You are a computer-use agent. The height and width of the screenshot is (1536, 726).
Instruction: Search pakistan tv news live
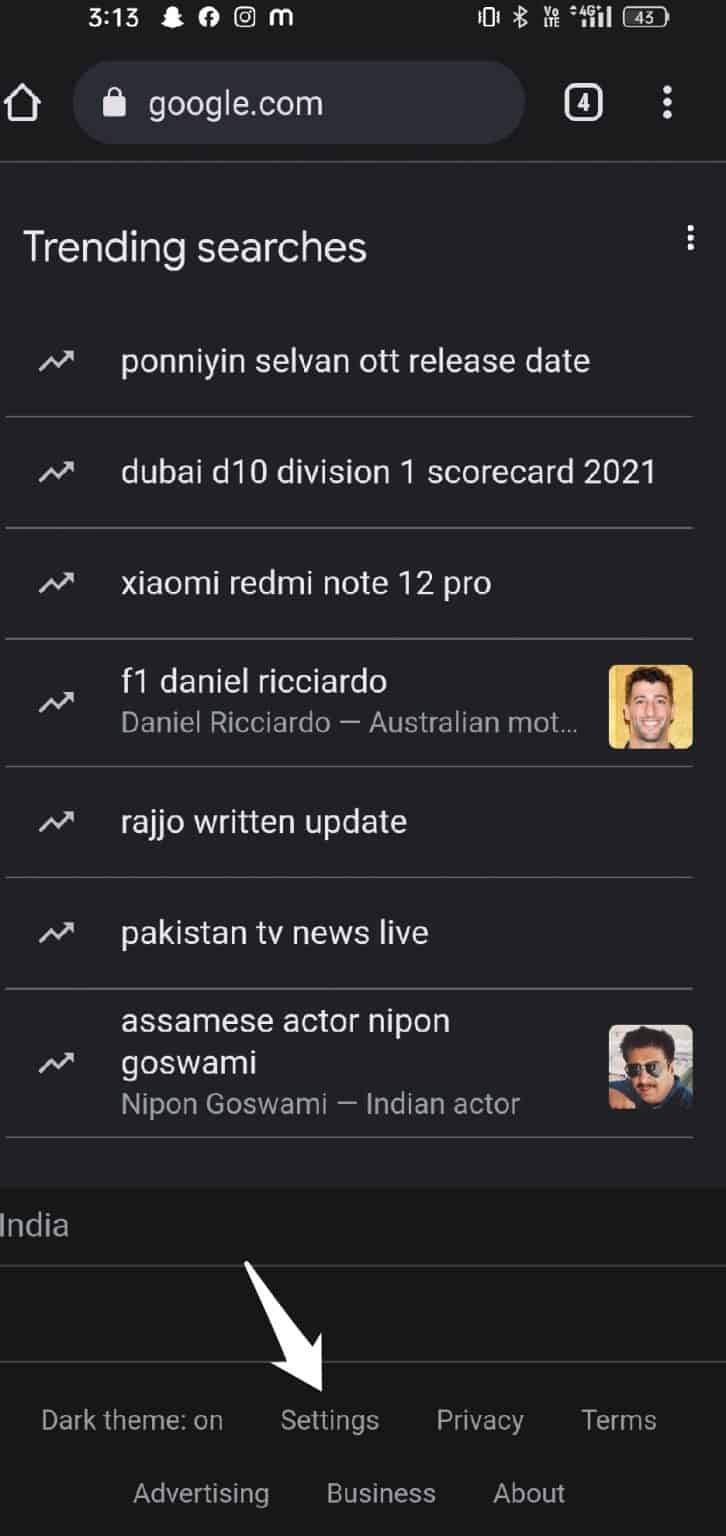(x=274, y=933)
